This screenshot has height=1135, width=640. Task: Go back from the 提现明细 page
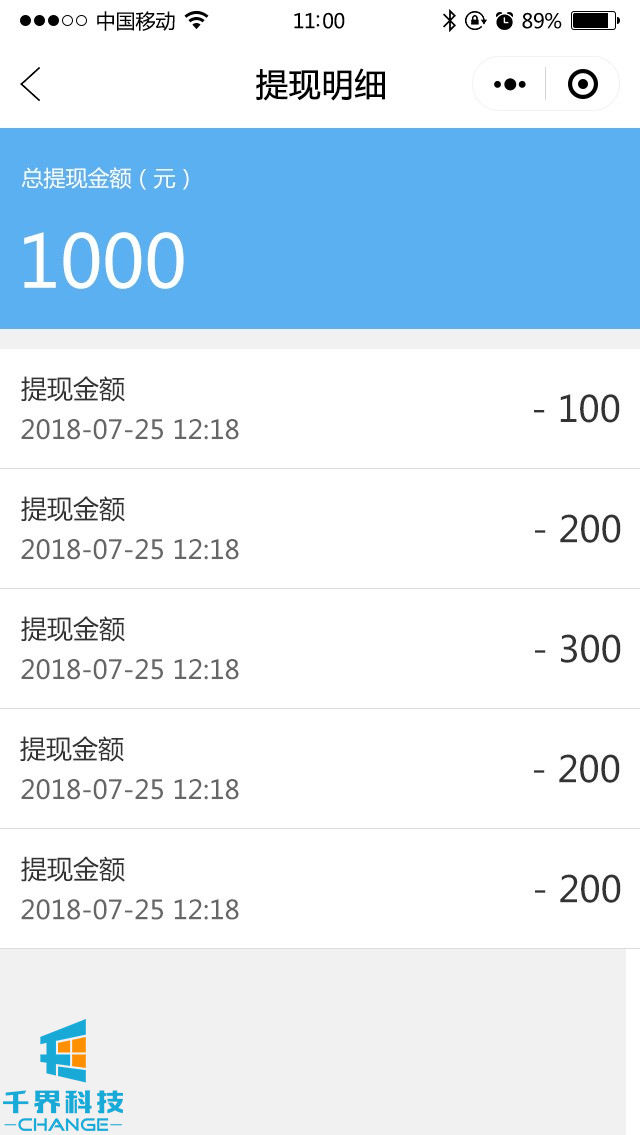(31, 85)
